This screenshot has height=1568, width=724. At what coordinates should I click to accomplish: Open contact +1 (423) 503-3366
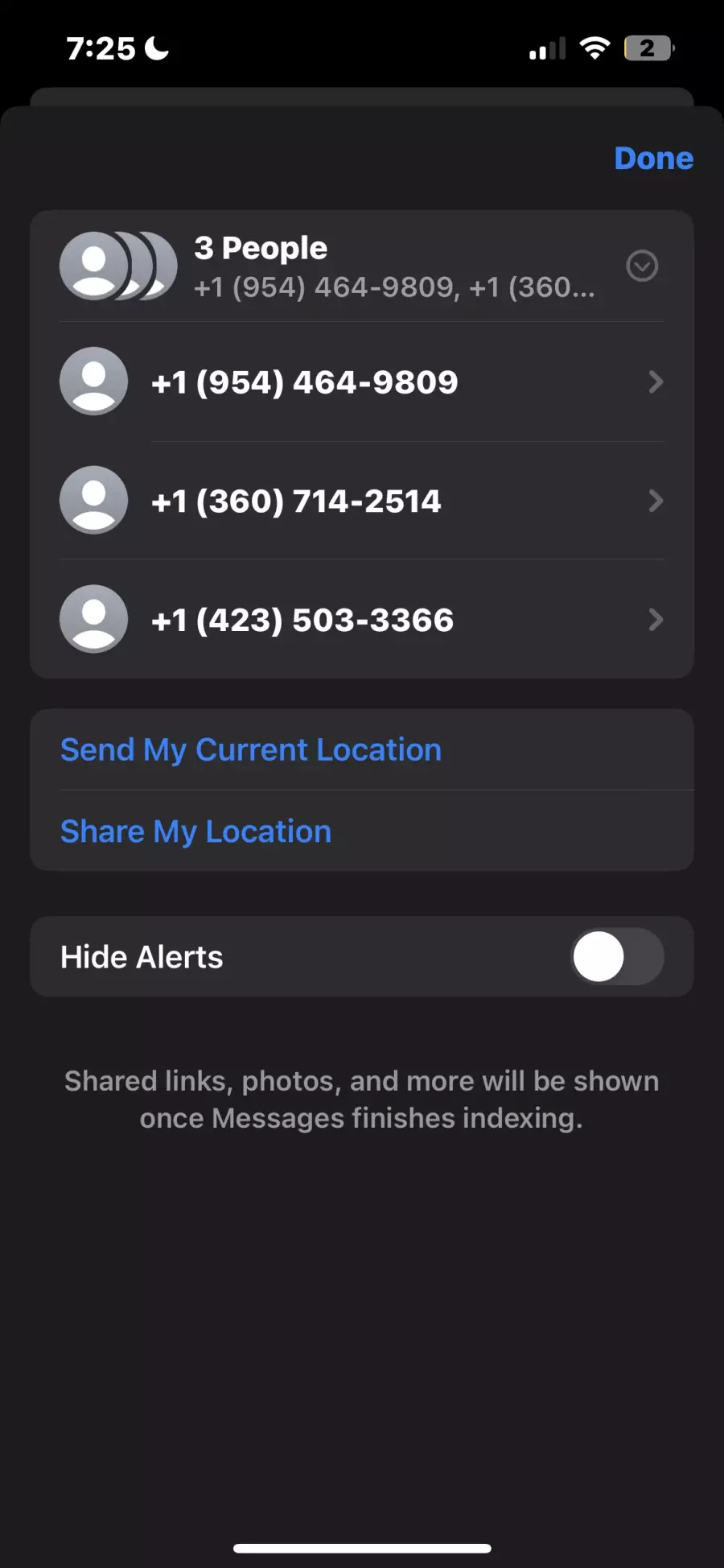pyautogui.click(x=362, y=619)
